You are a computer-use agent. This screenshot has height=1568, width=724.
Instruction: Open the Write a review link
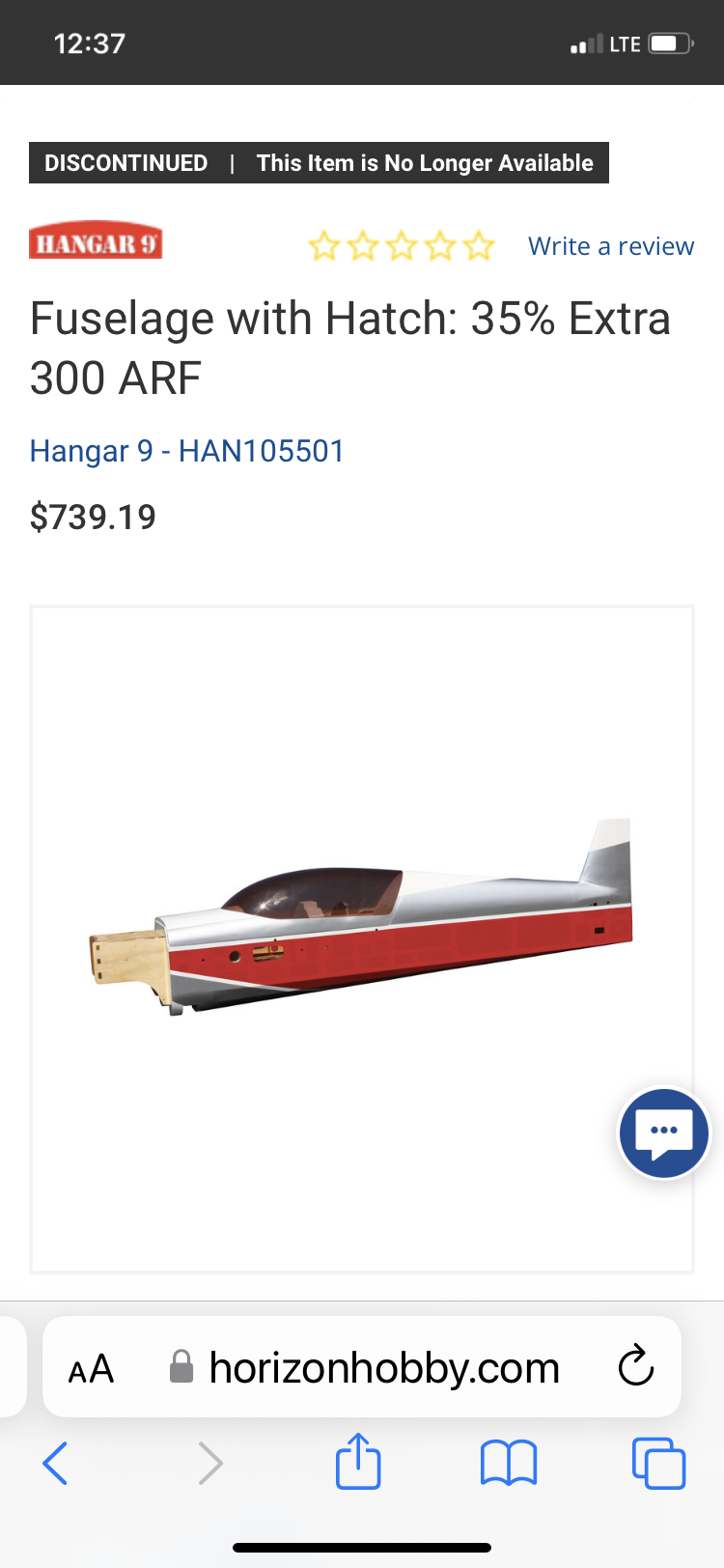point(610,246)
